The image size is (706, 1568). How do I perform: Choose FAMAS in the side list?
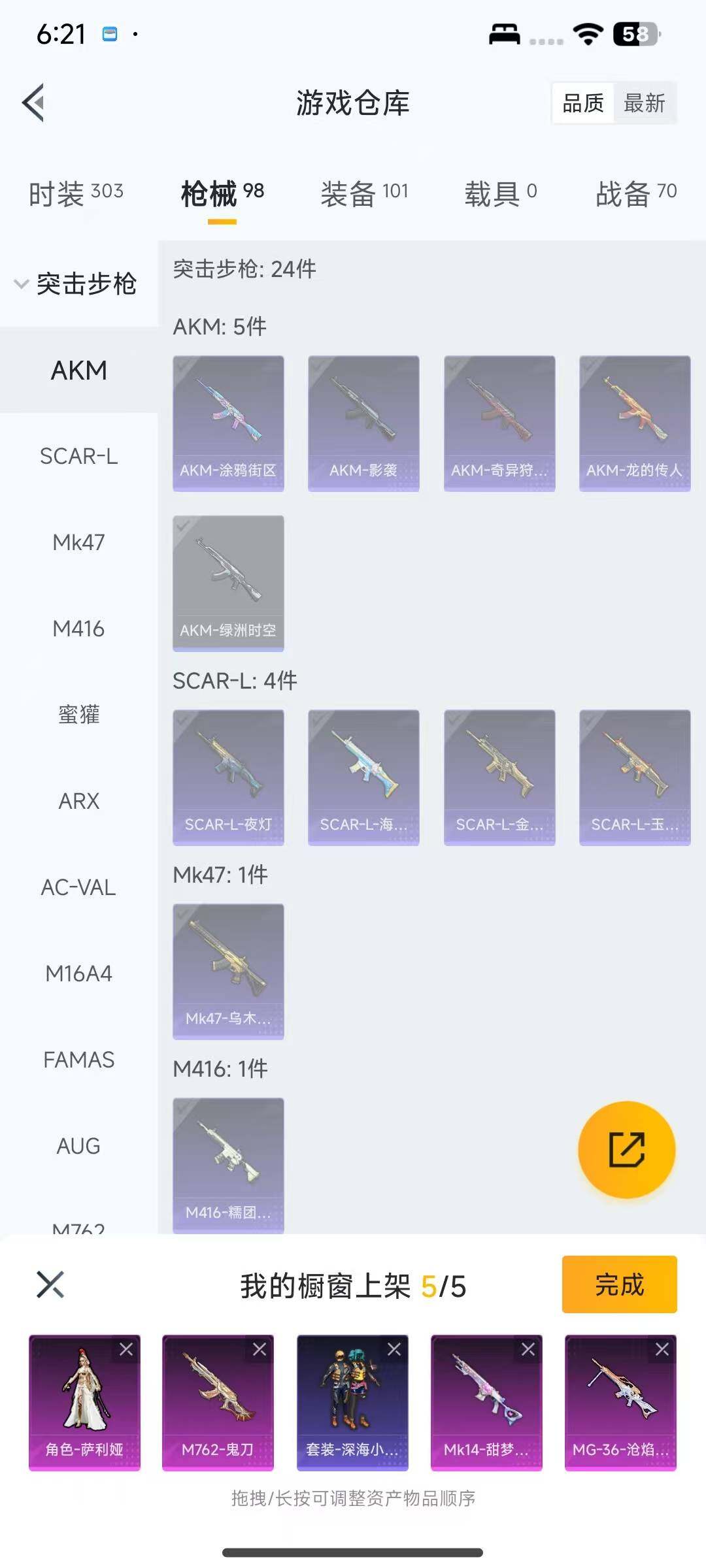point(78,1060)
